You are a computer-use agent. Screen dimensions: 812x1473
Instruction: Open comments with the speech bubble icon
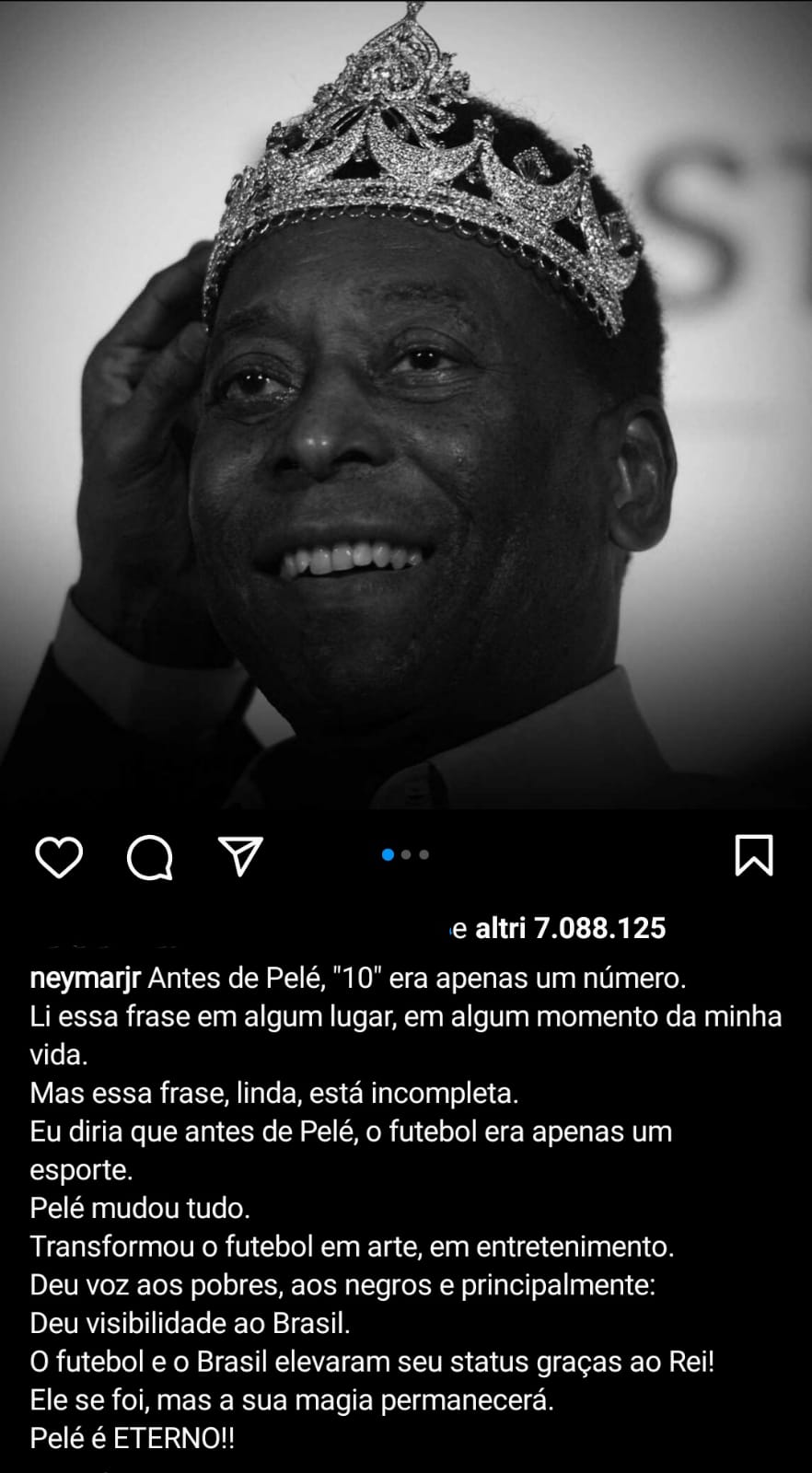tap(149, 858)
